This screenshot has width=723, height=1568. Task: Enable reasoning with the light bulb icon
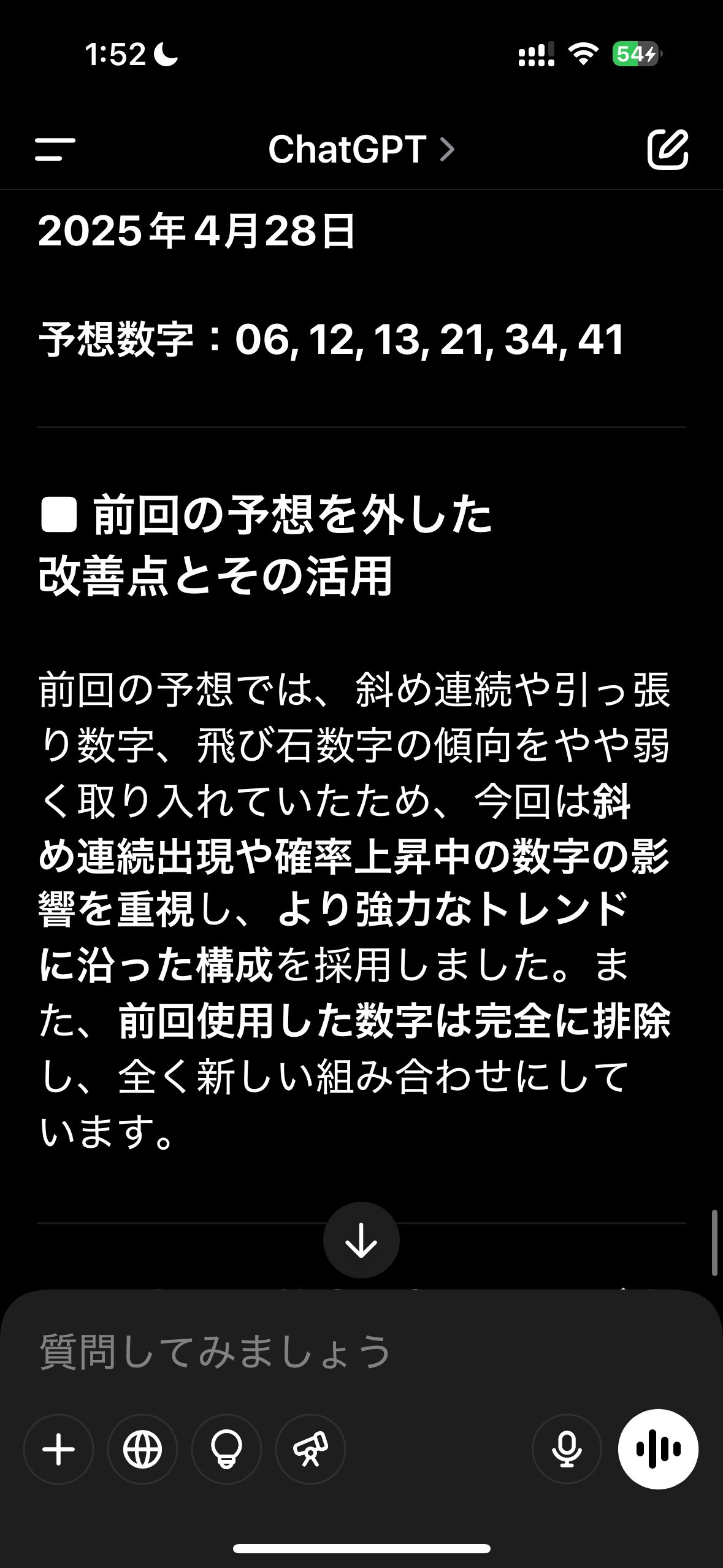coord(226,1450)
